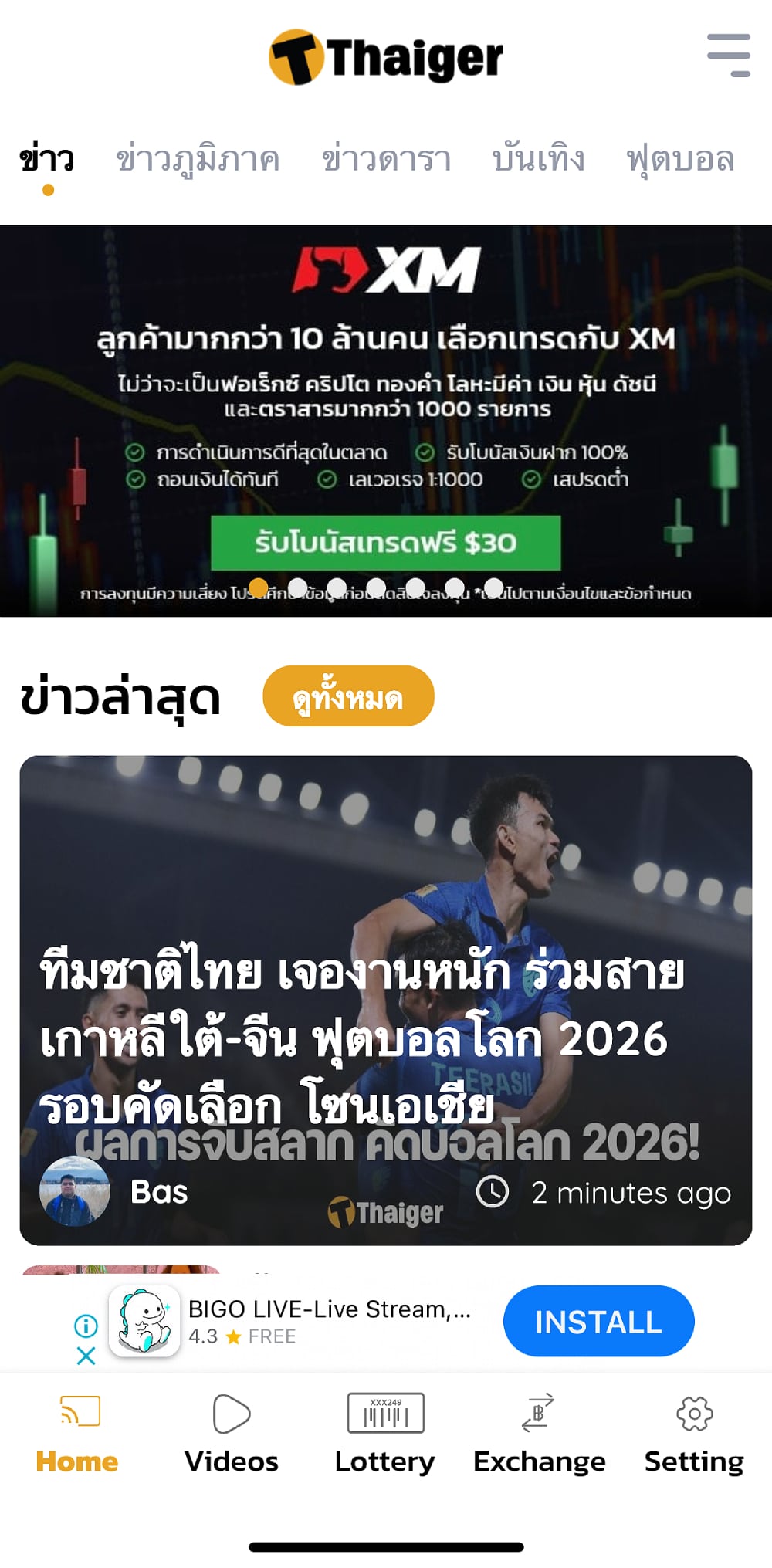Open รับโบนัสเทรดฟรี $30 on the XM banner
772x1568 pixels.
point(384,544)
